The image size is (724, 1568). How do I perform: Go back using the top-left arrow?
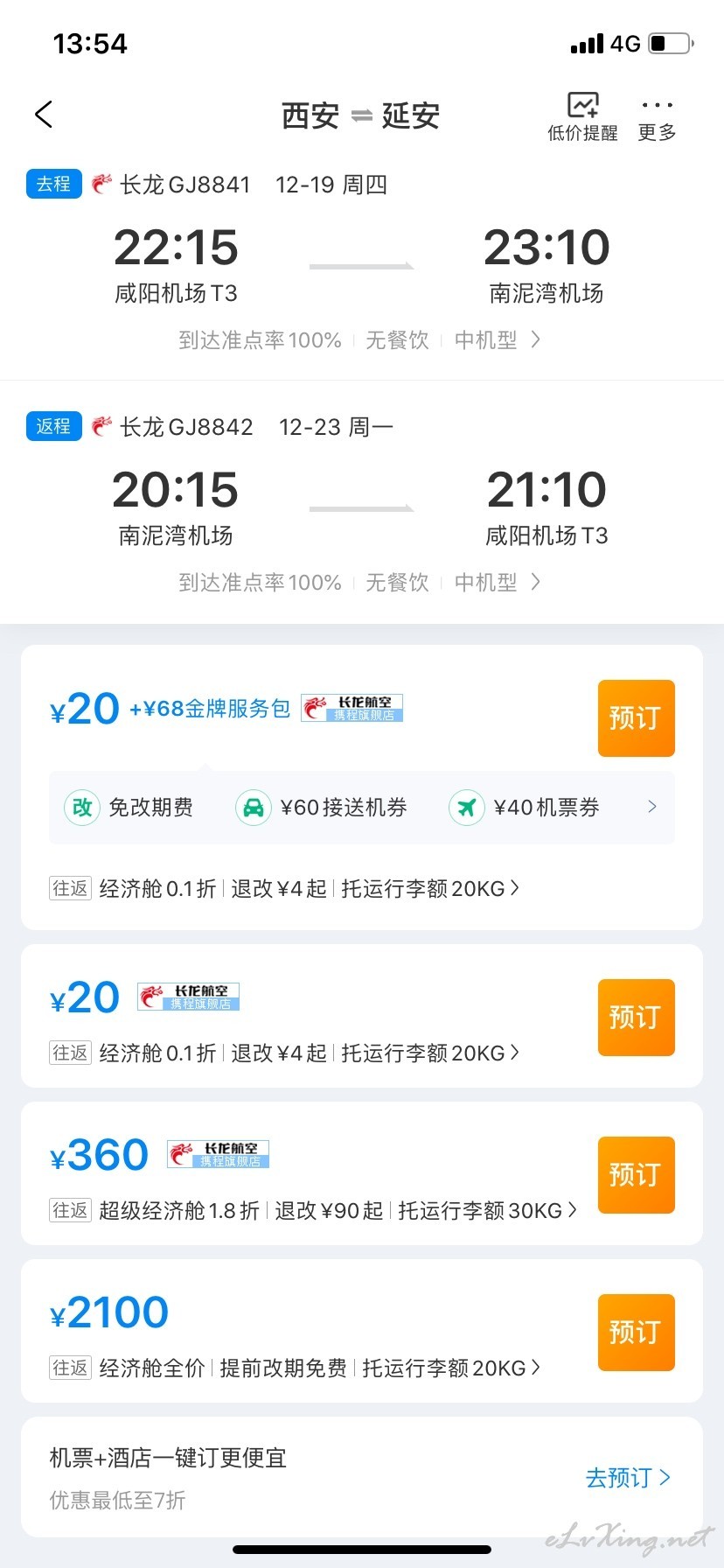44,114
